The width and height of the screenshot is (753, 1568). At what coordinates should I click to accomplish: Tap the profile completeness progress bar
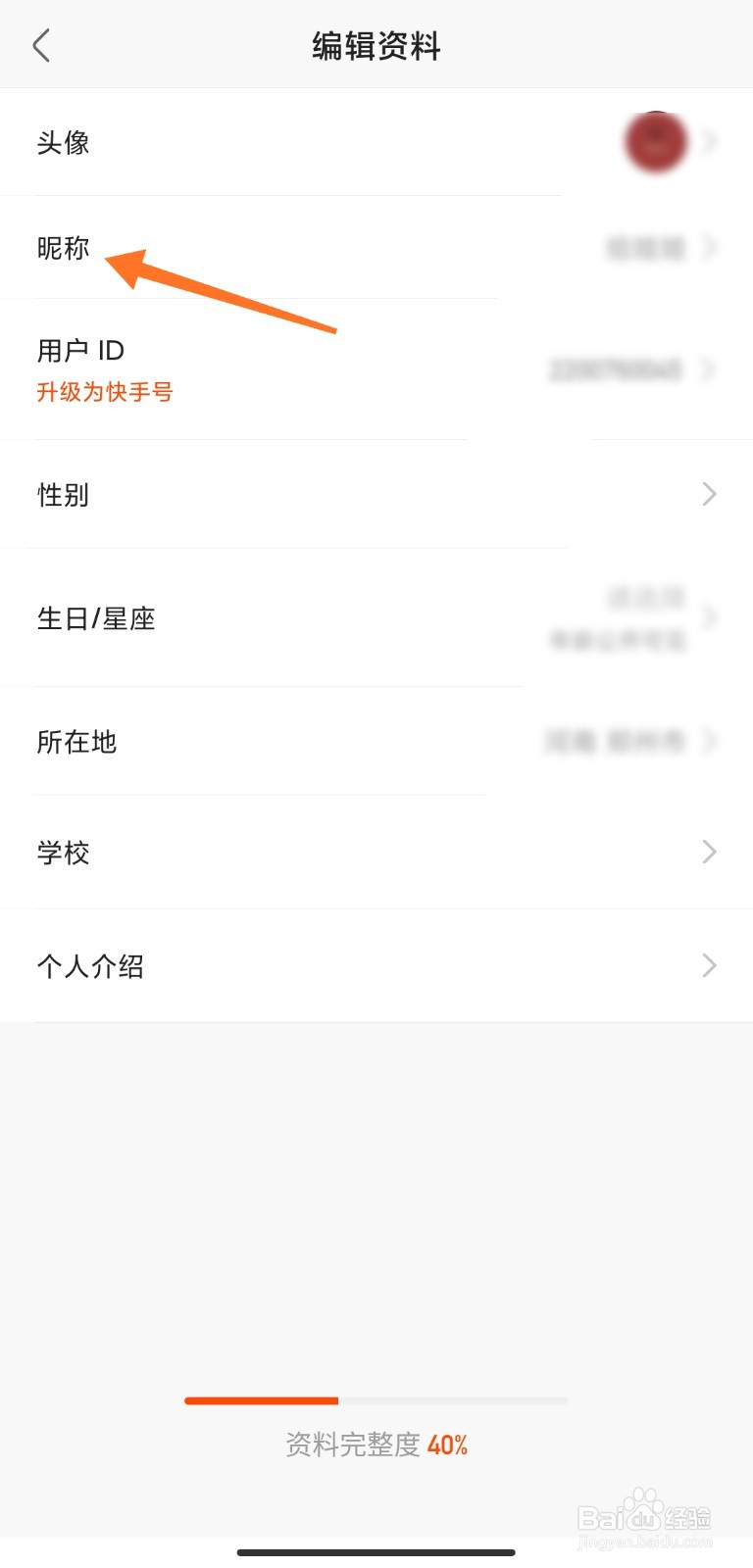tap(376, 1400)
